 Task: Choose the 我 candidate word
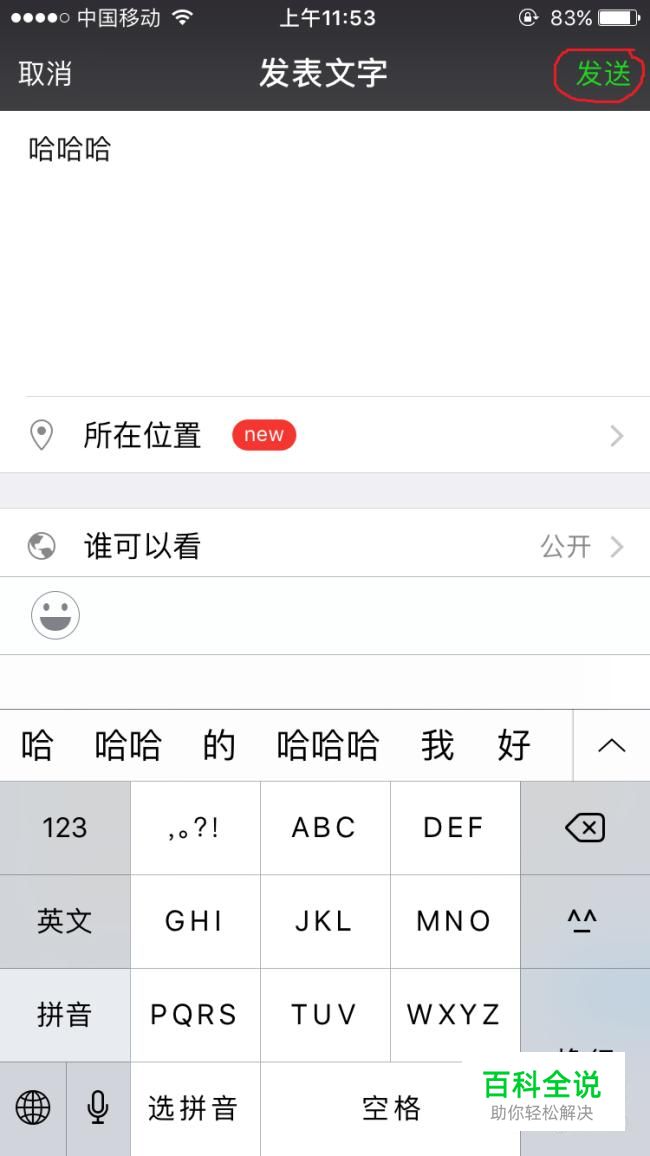(438, 745)
